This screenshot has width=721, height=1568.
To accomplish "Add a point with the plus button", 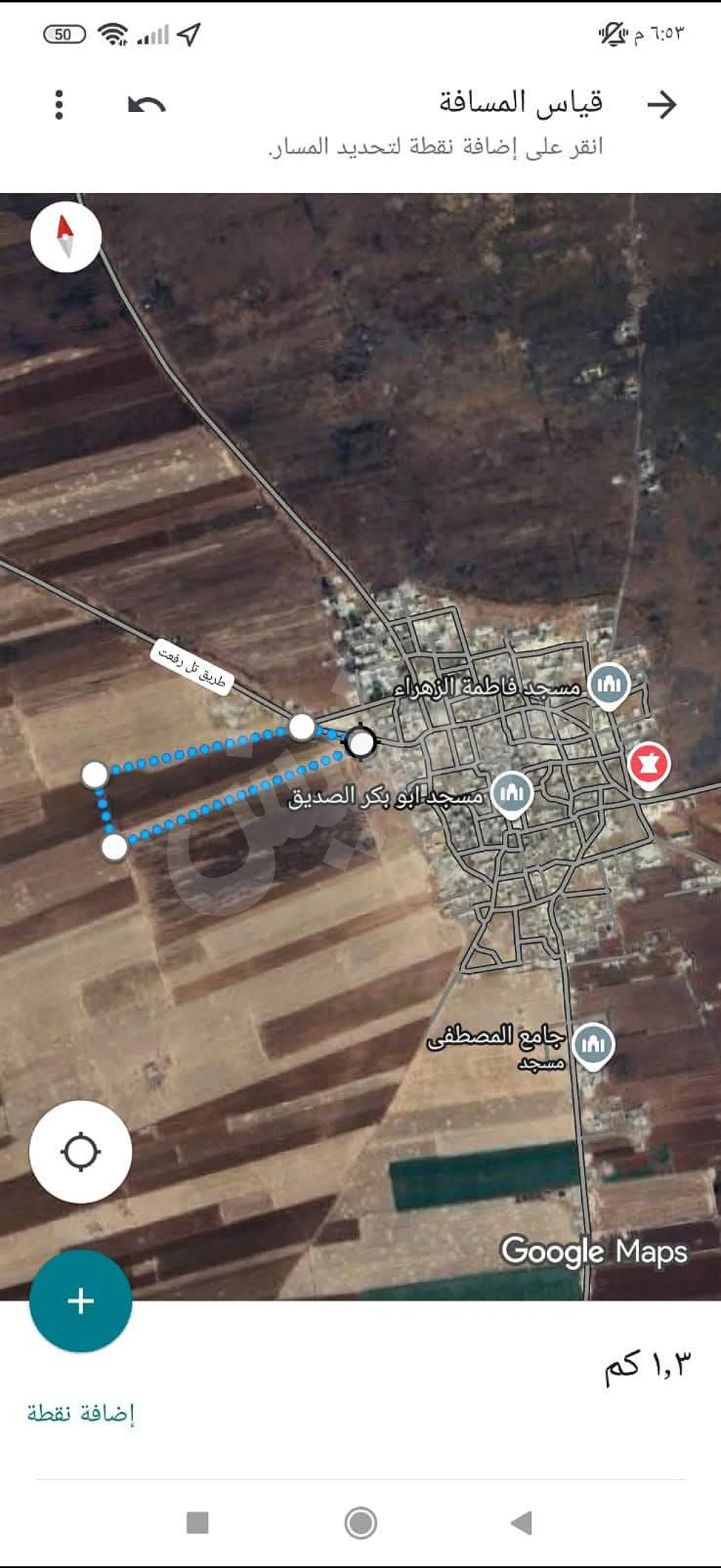I will pos(80,1301).
